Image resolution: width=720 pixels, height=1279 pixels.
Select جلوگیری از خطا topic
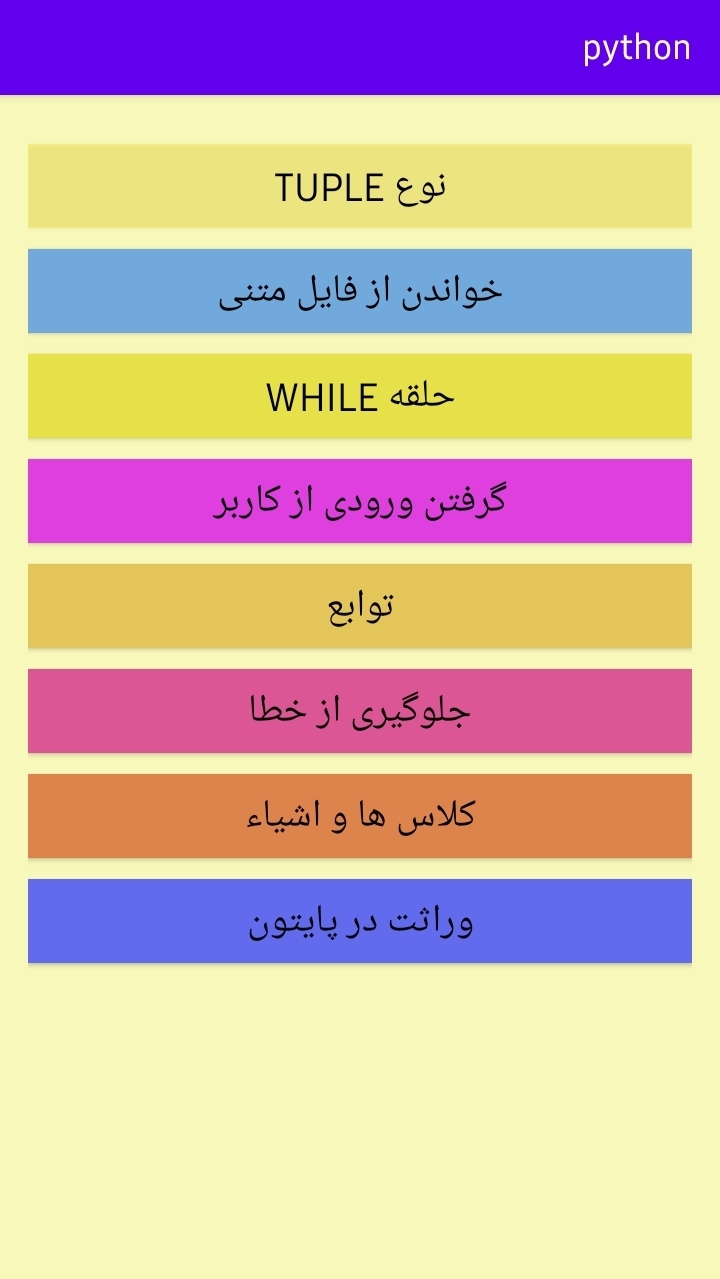coord(360,710)
